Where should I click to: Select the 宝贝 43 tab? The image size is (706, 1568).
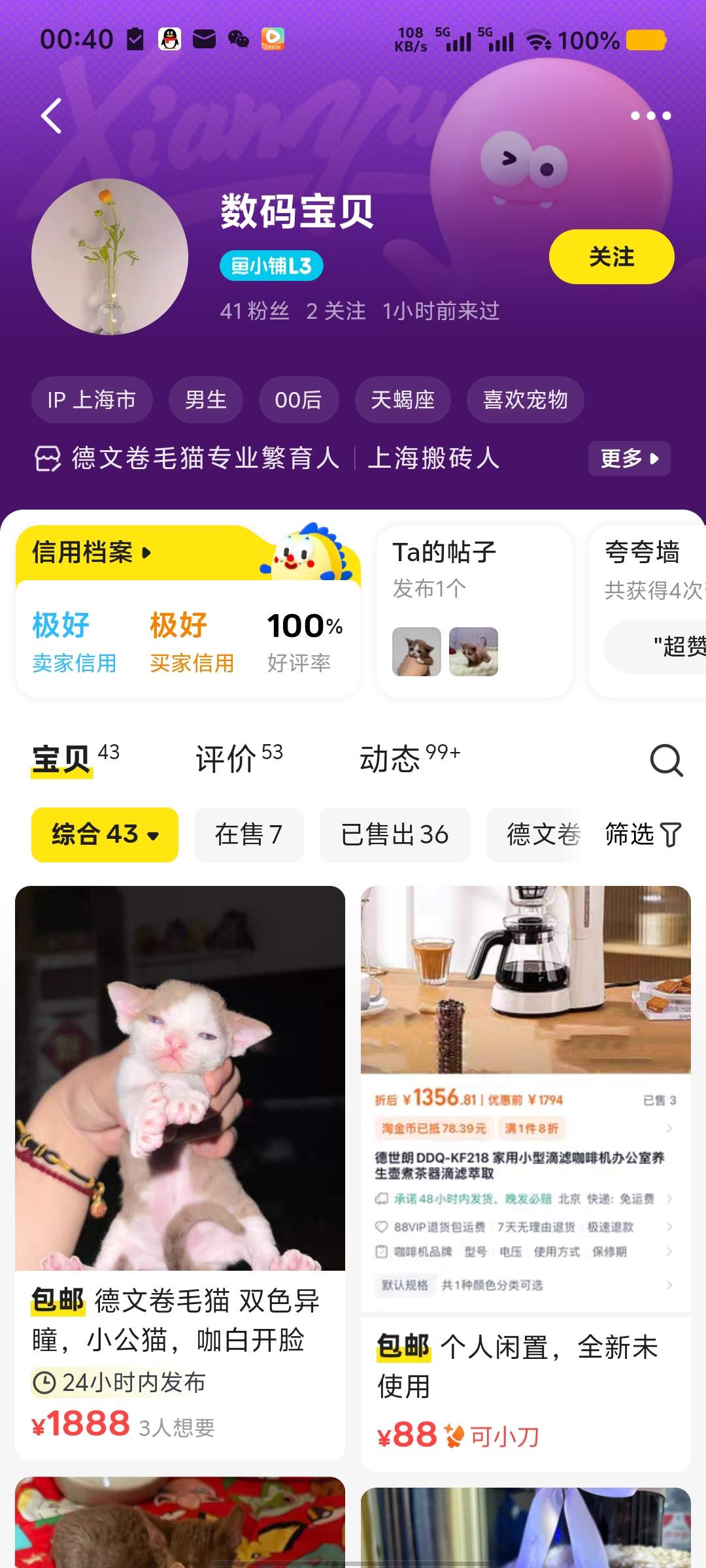pos(75,759)
